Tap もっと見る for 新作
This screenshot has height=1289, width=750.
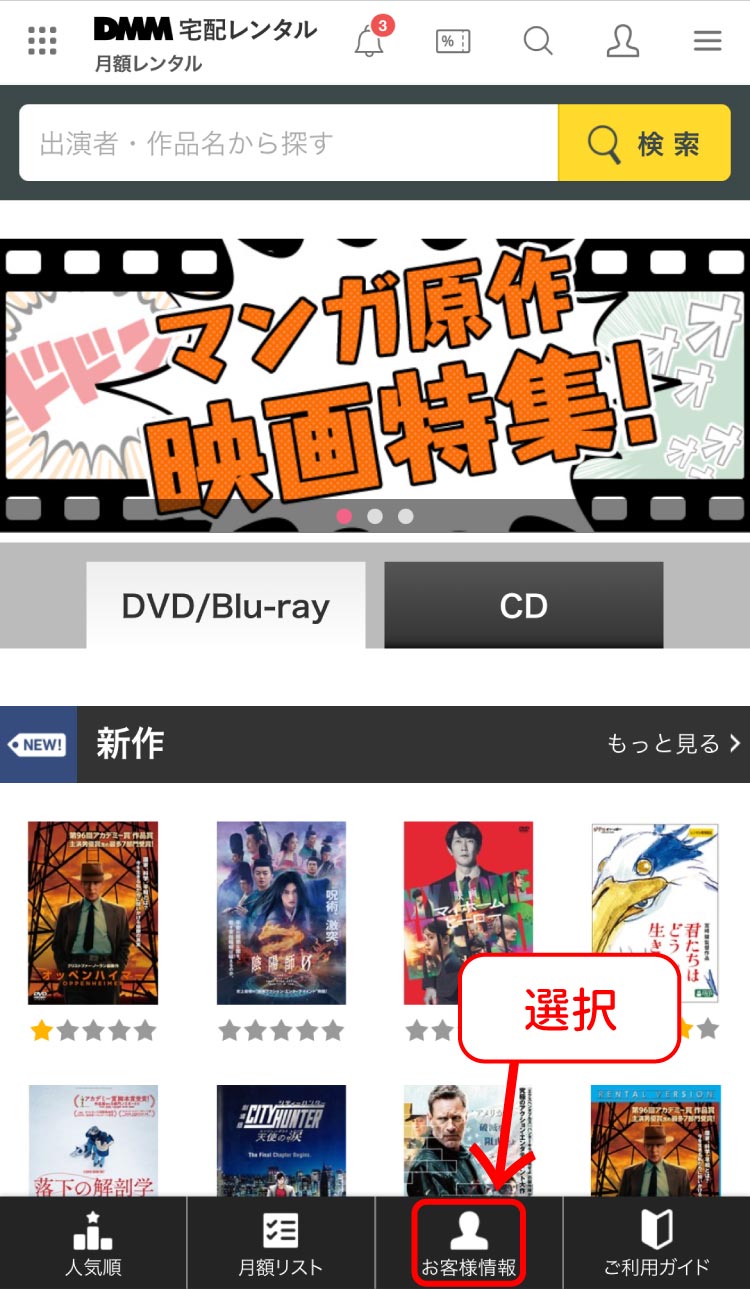pyautogui.click(x=673, y=744)
